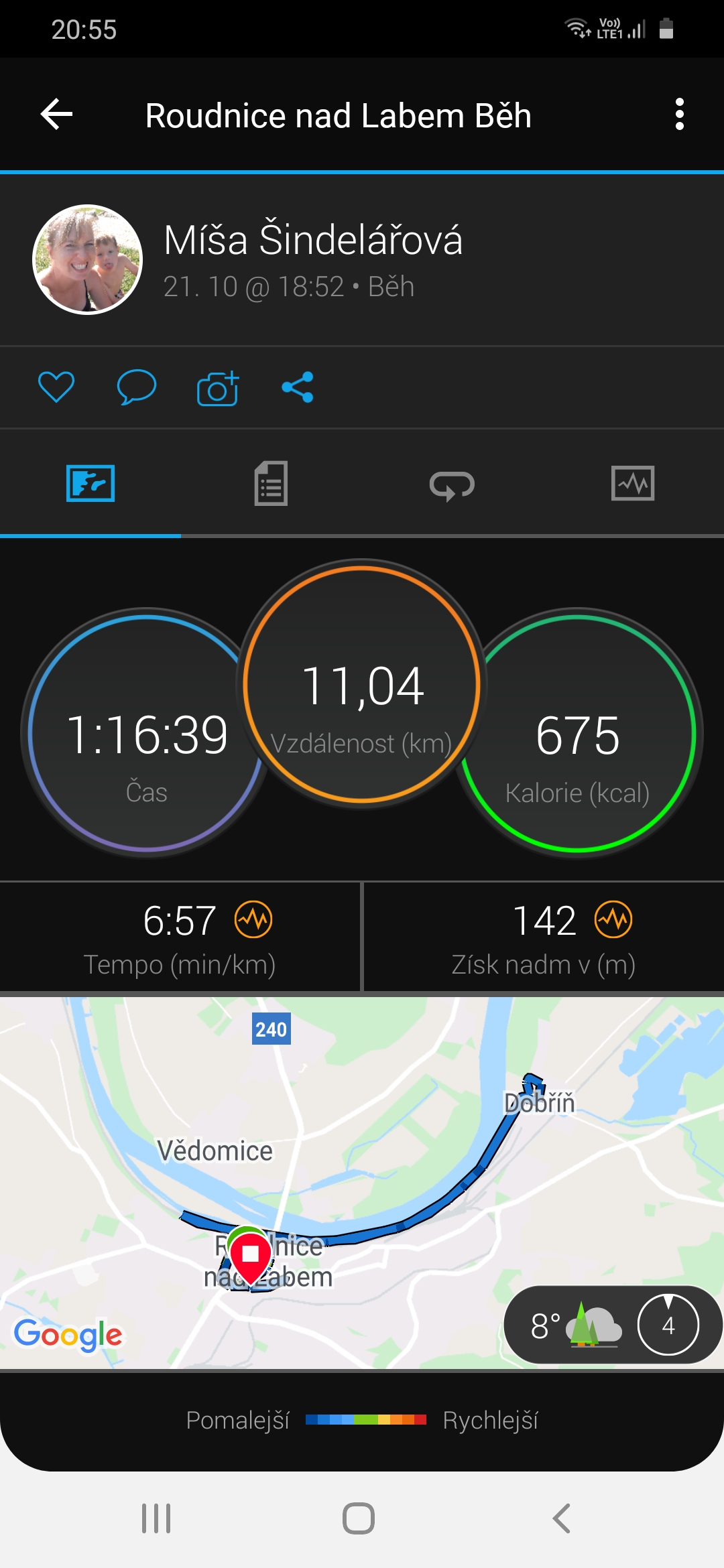Open the three-dot overflow menu
This screenshot has height=1568, width=724.
[680, 115]
